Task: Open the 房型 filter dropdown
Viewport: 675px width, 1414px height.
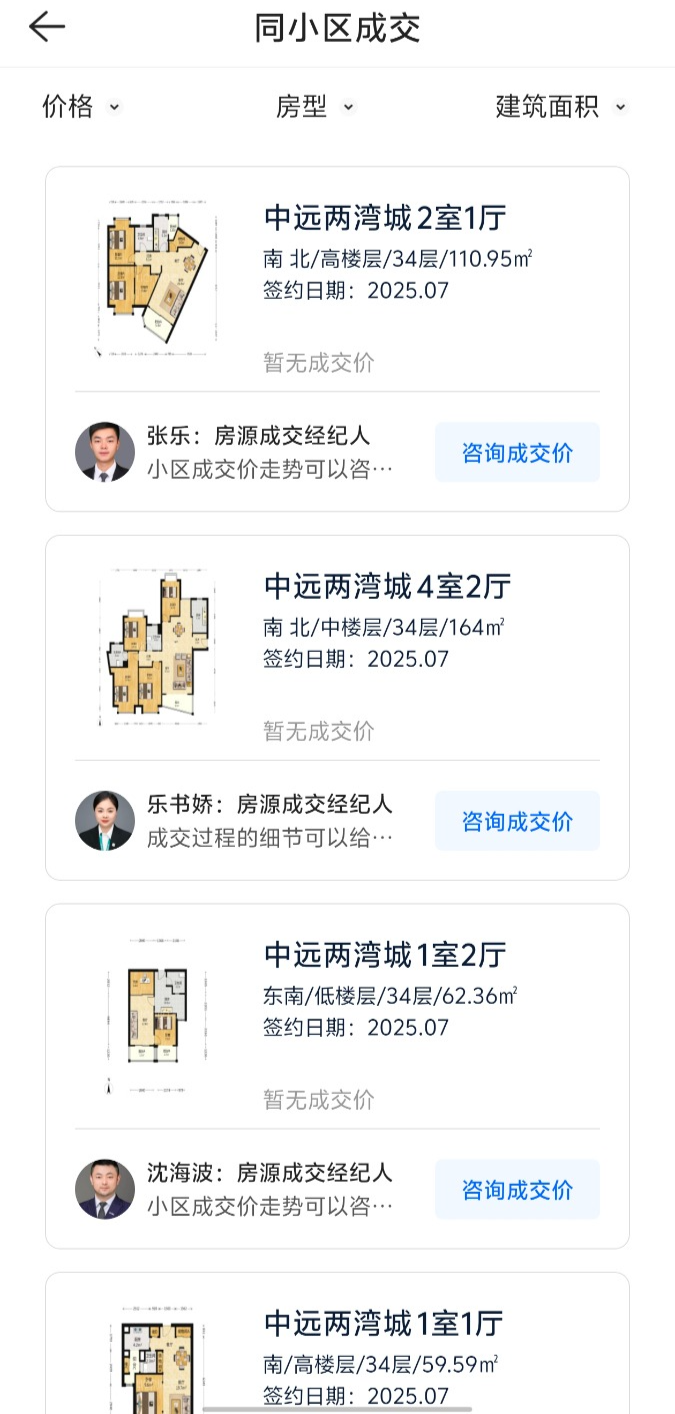Action: [315, 107]
